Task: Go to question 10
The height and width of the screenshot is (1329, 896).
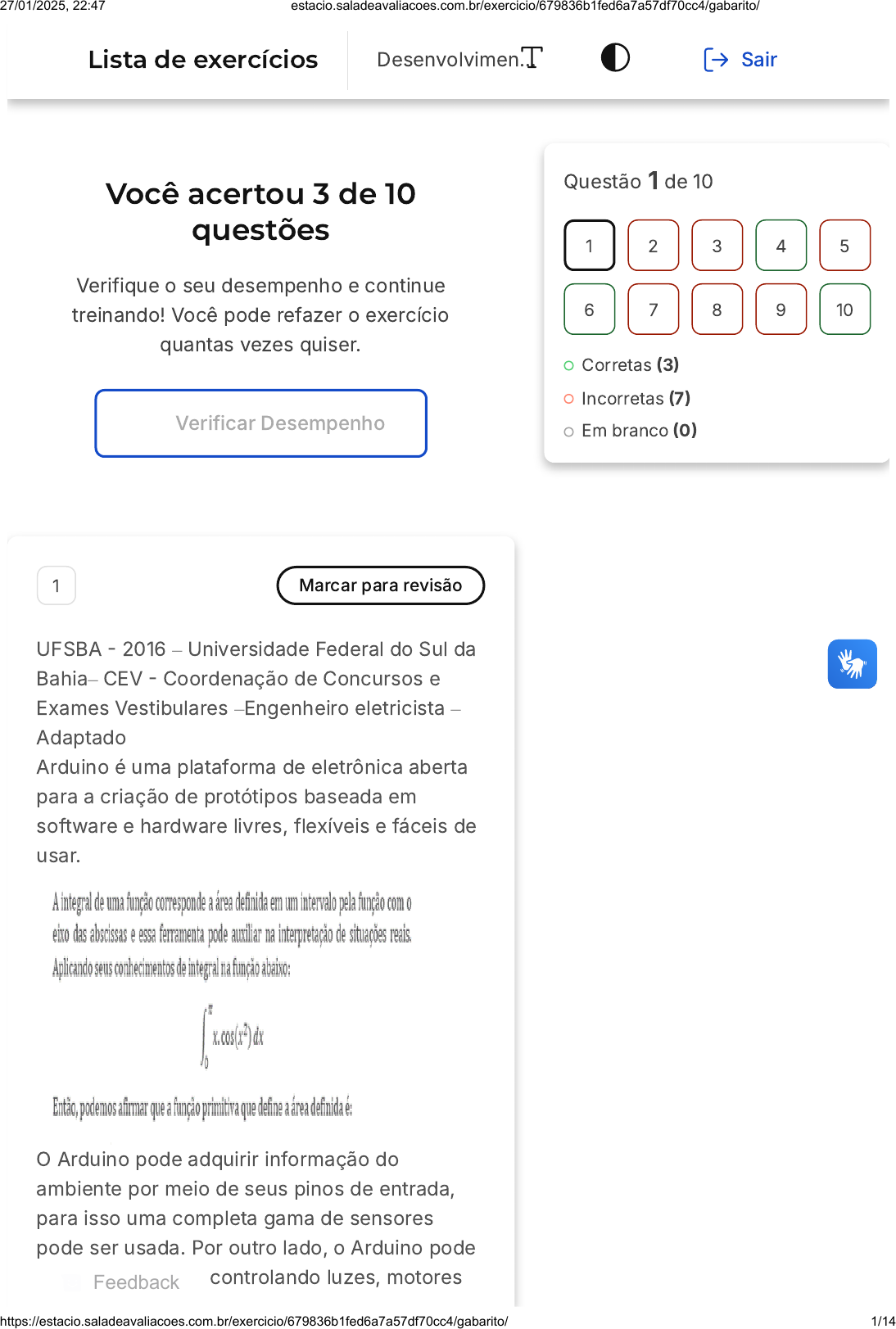Action: (x=844, y=310)
